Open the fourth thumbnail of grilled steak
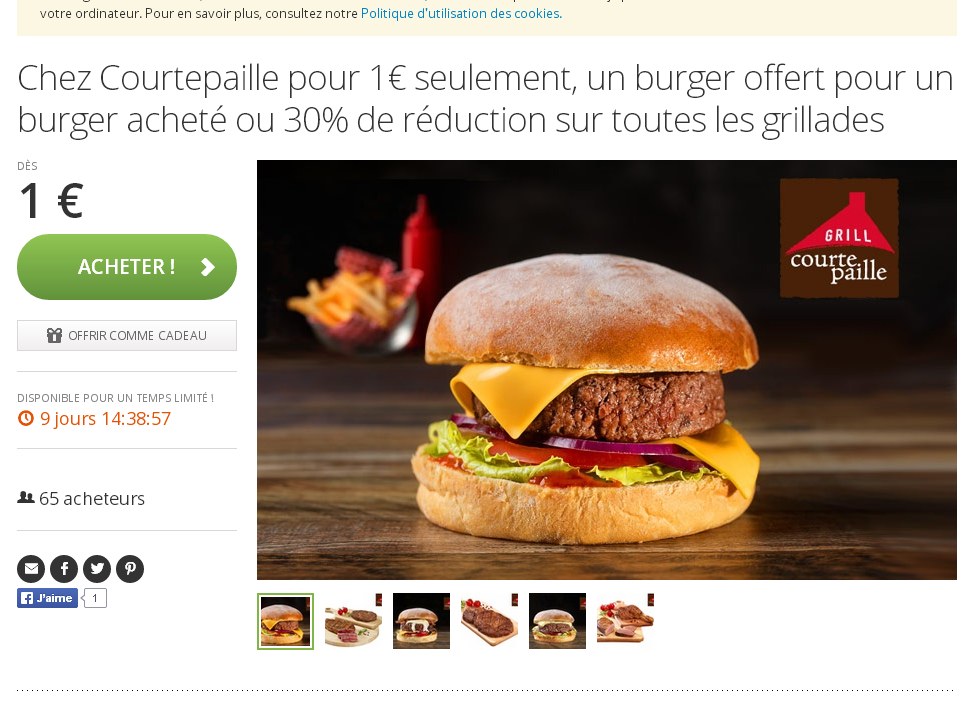This screenshot has width=975, height=720. point(489,621)
